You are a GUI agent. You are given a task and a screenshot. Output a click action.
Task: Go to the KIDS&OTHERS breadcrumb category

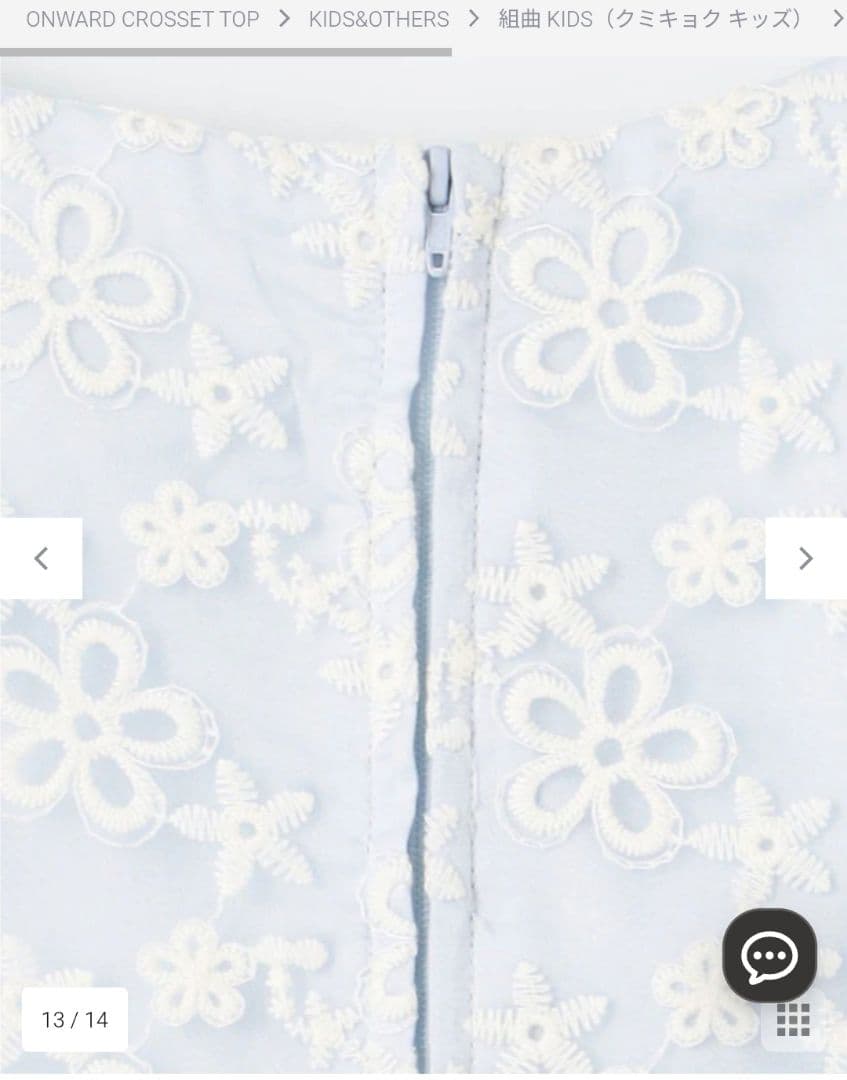(x=378, y=19)
